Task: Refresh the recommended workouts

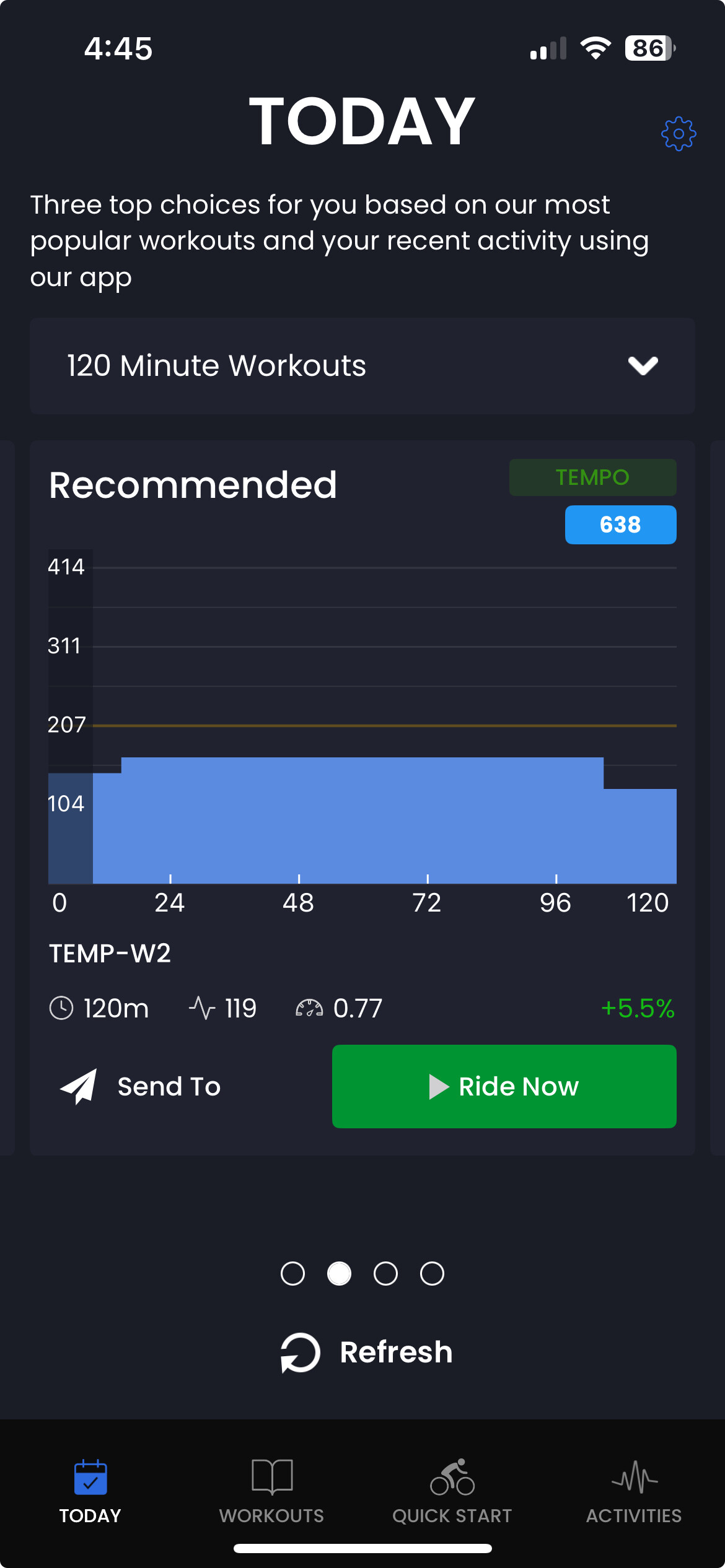Action: click(366, 1352)
